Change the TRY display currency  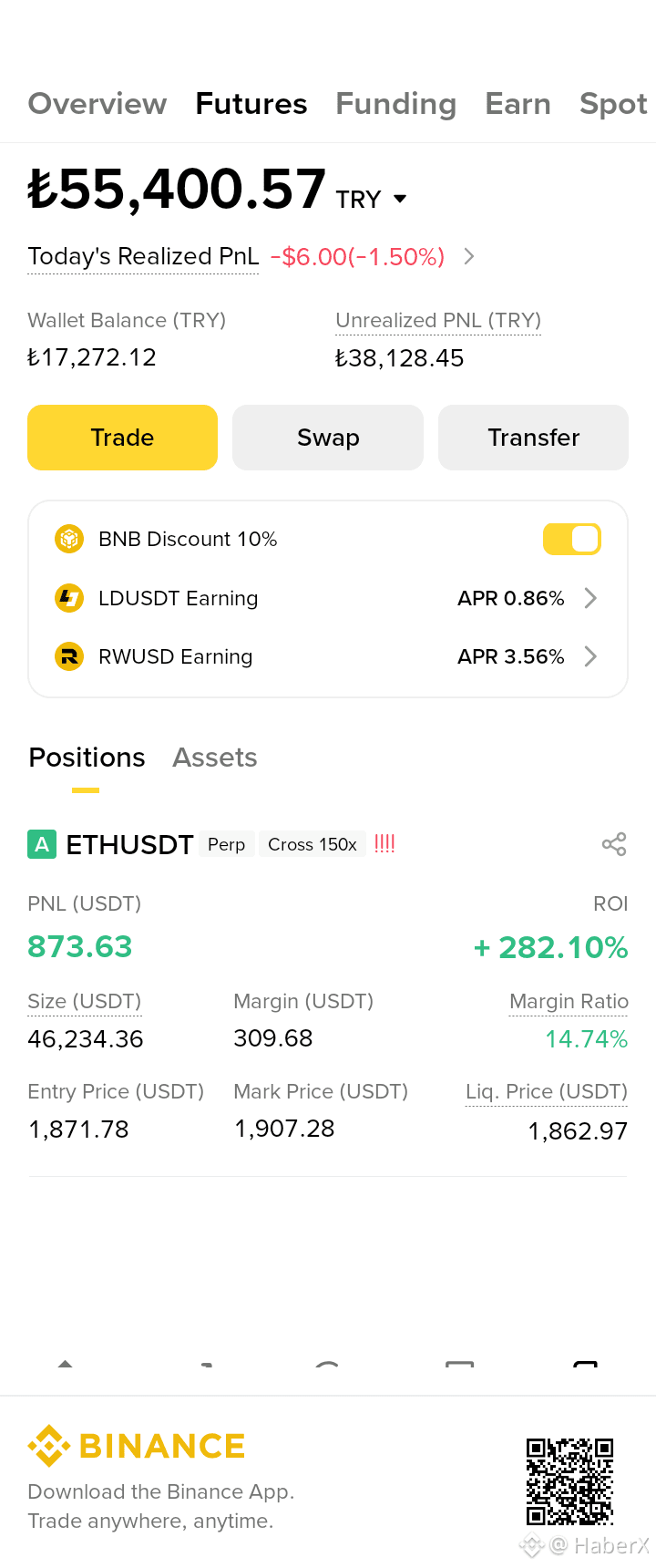tap(371, 200)
